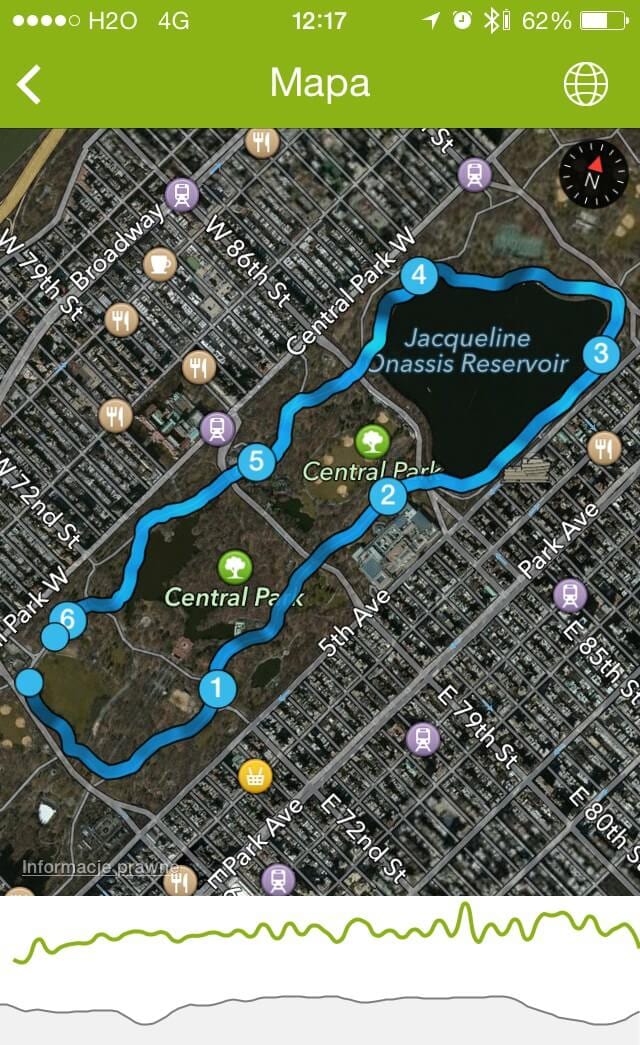Open the Central Park tree pin near reservoir
The height and width of the screenshot is (1045, 640).
373,440
